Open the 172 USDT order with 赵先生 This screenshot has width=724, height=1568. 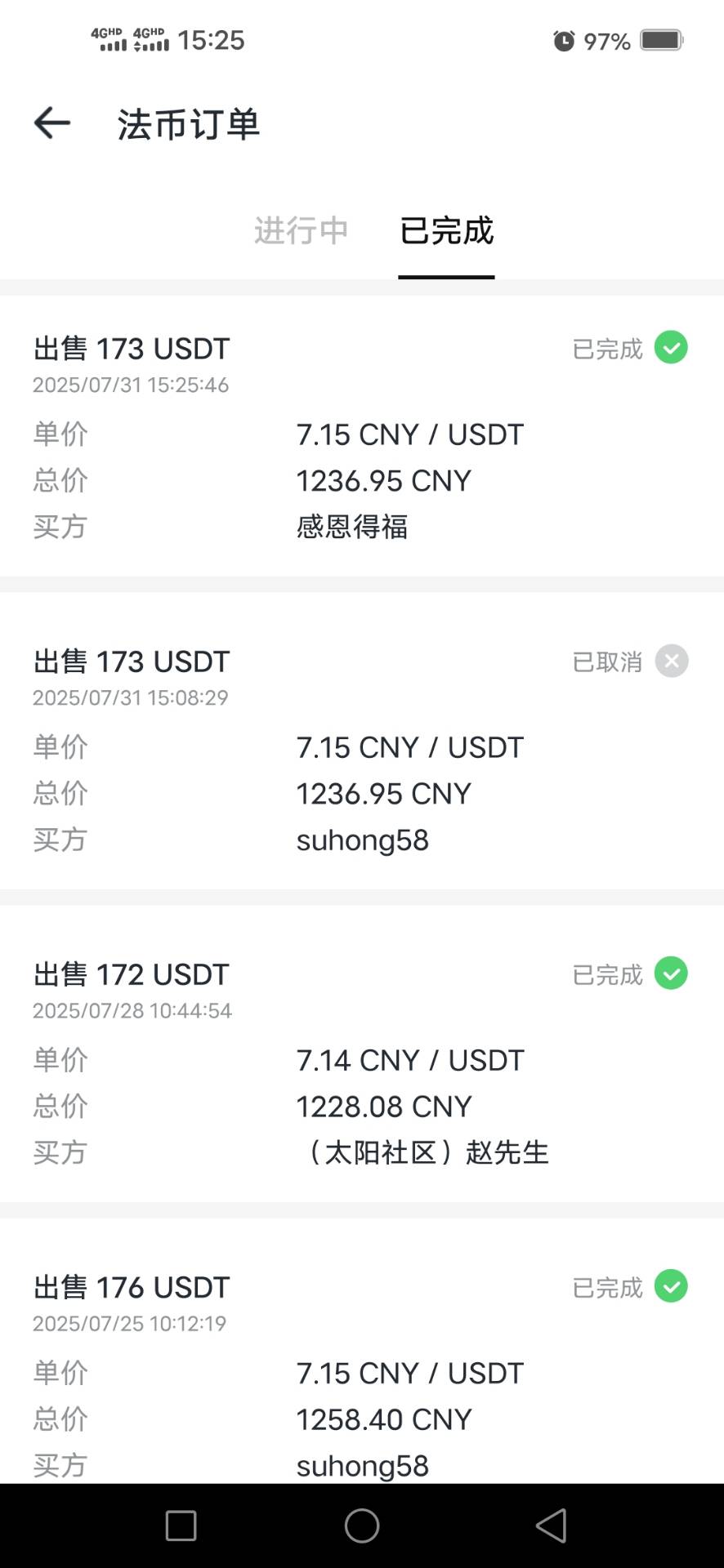(x=361, y=1062)
